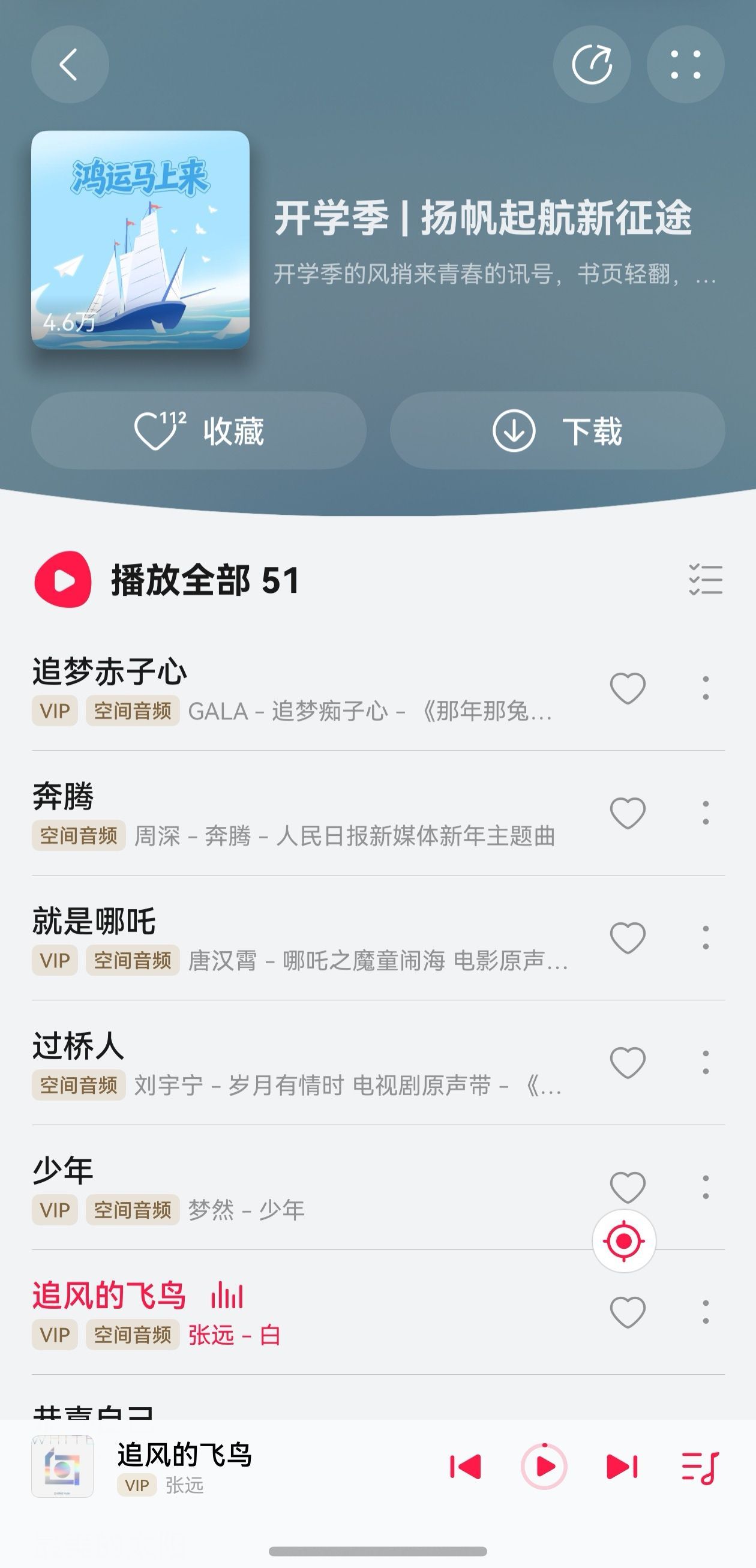Tap the share icon at top right
This screenshot has width=756, height=1568.
[593, 65]
